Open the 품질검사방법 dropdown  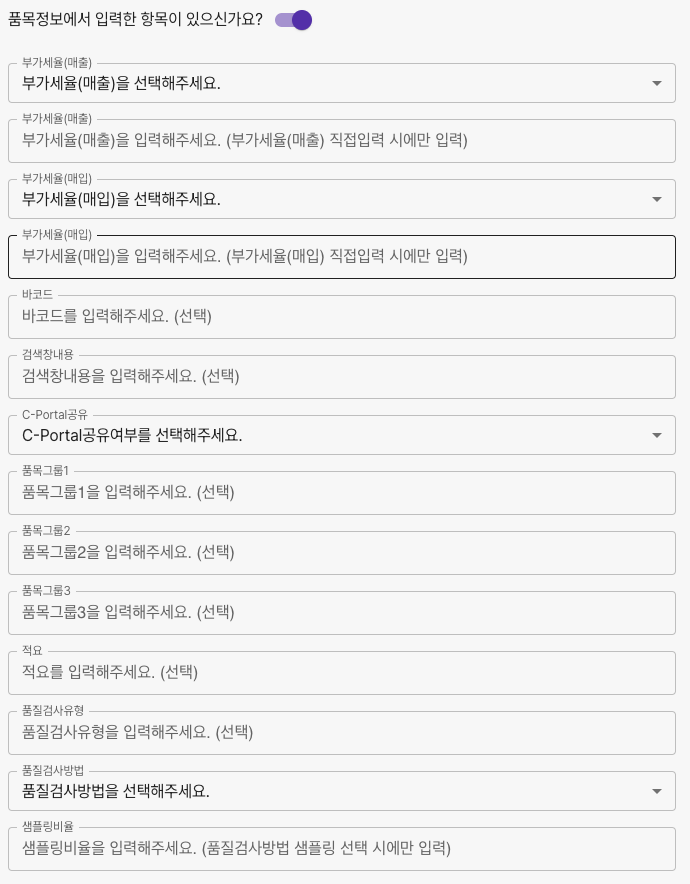(341, 792)
